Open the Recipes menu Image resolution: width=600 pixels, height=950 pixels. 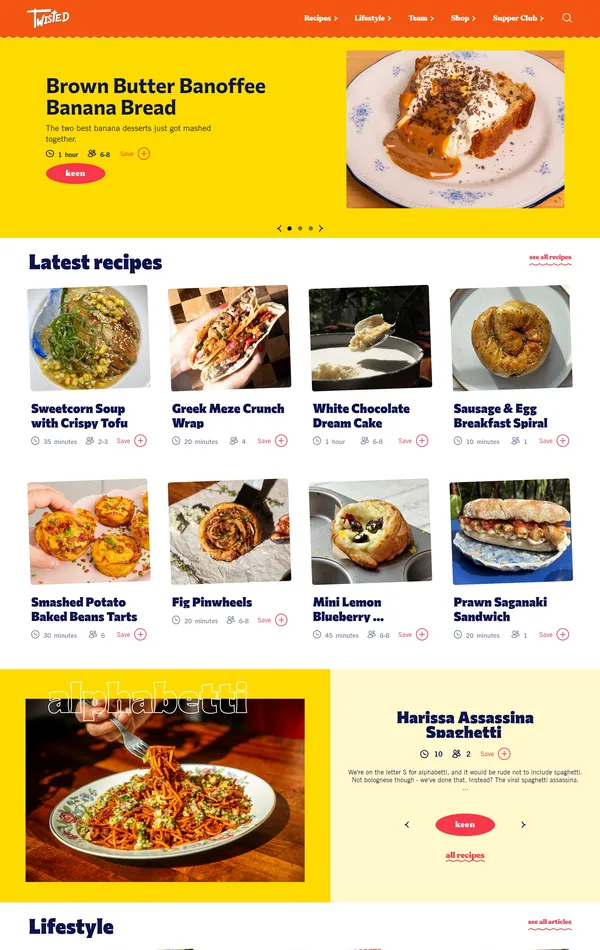coord(320,18)
